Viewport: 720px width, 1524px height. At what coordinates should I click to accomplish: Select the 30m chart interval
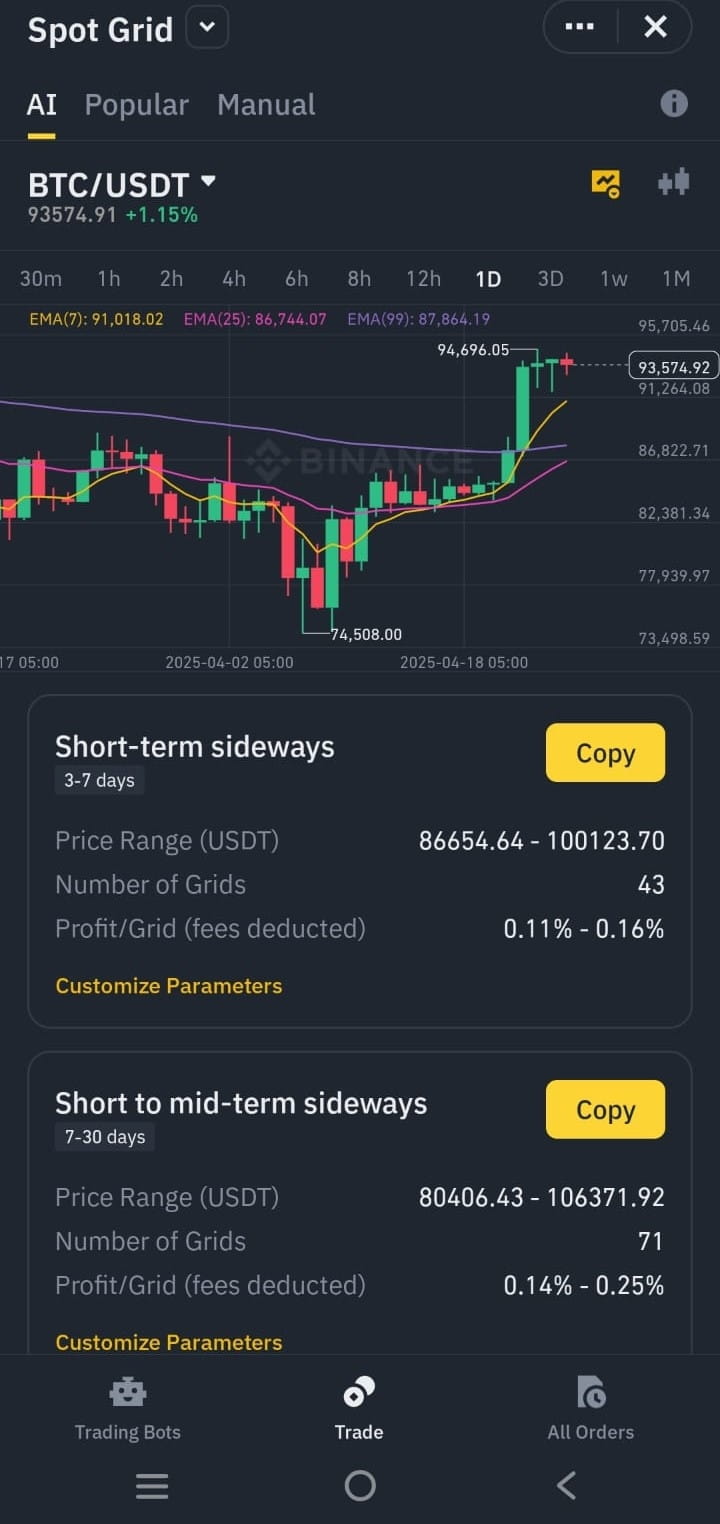41,279
